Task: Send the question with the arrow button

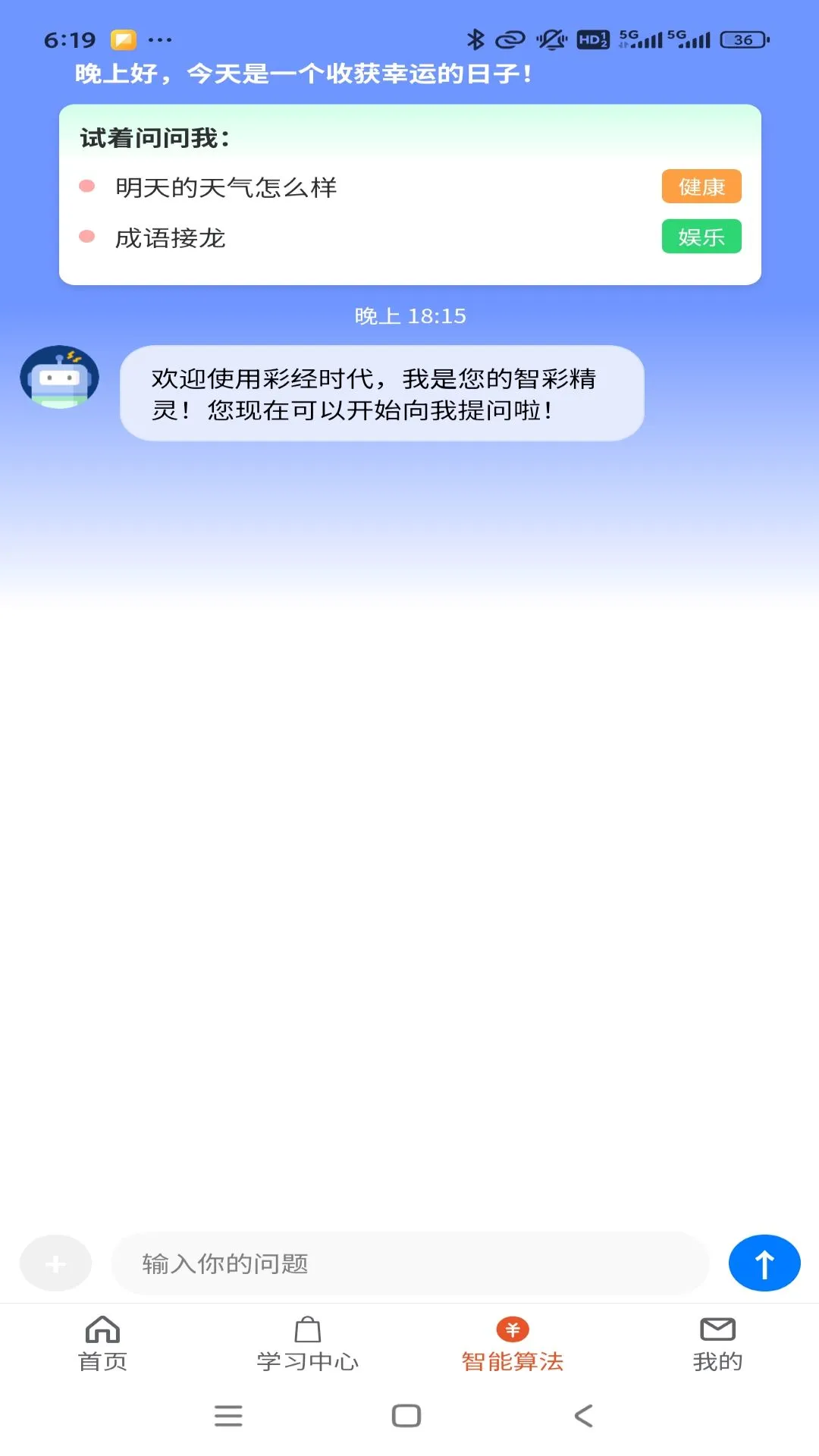Action: tap(764, 1263)
